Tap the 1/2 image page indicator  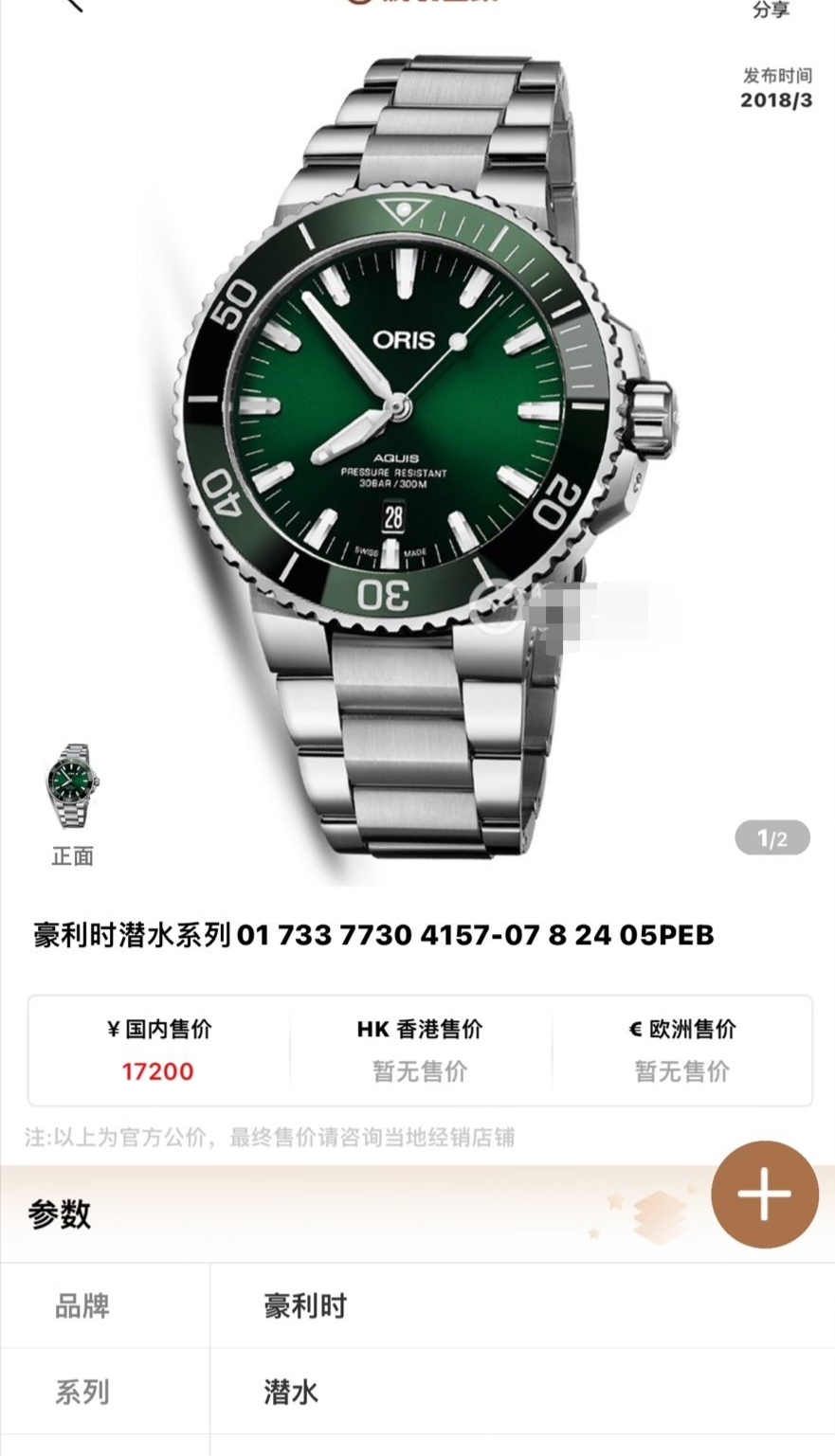(771, 838)
